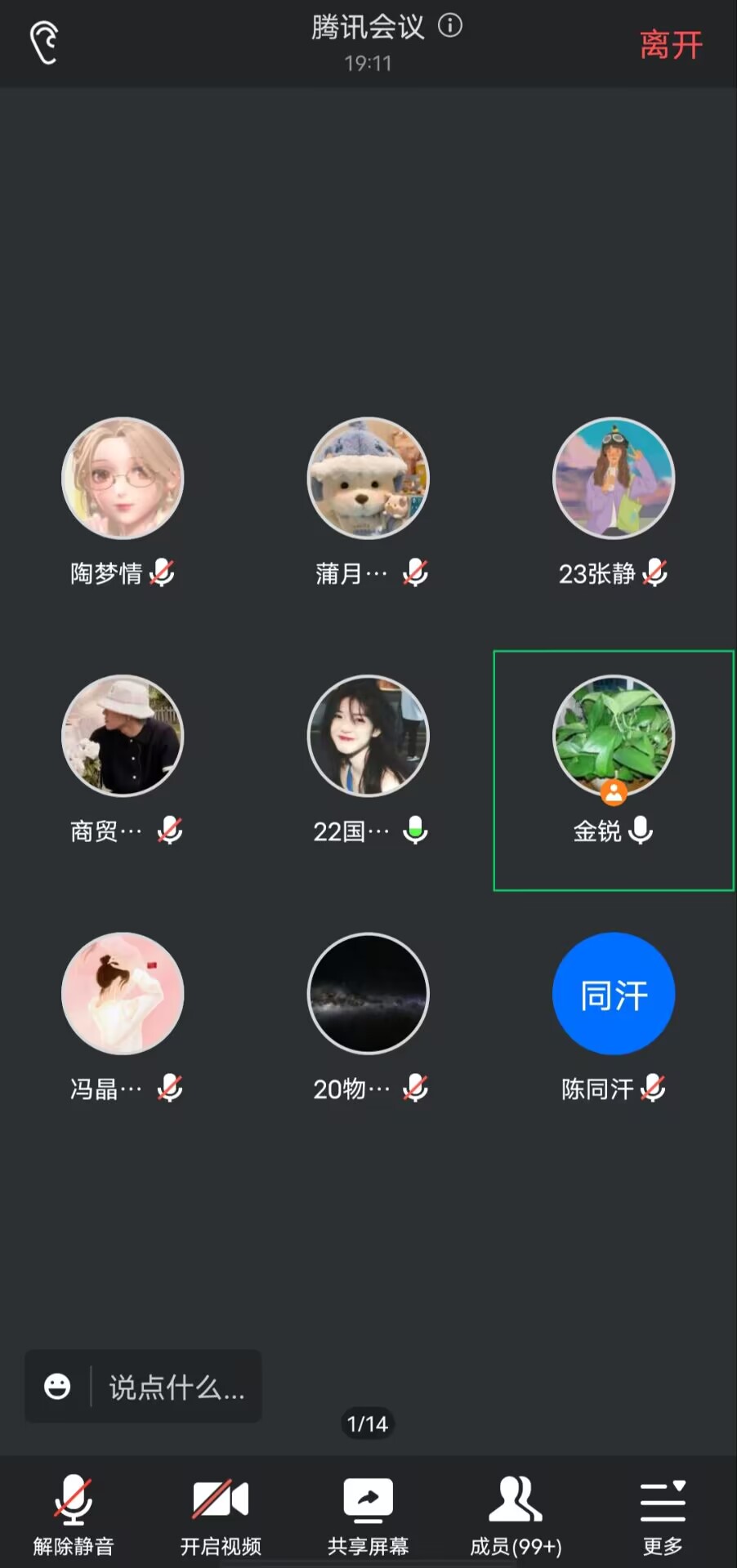Leave the meeting via 离开
Viewport: 737px width, 1568px height.
(670, 45)
